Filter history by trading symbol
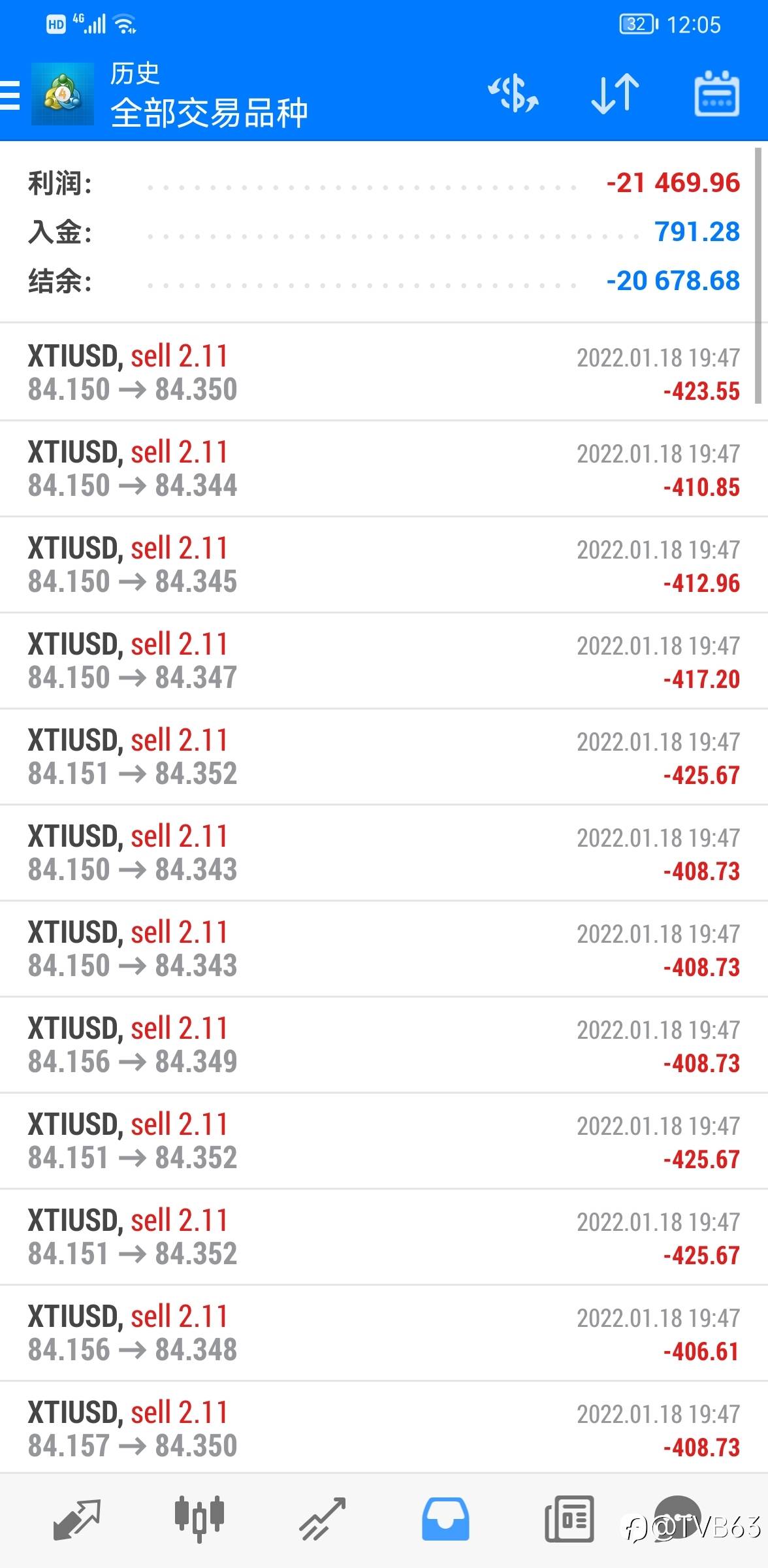The height and width of the screenshot is (1568, 768). [513, 95]
